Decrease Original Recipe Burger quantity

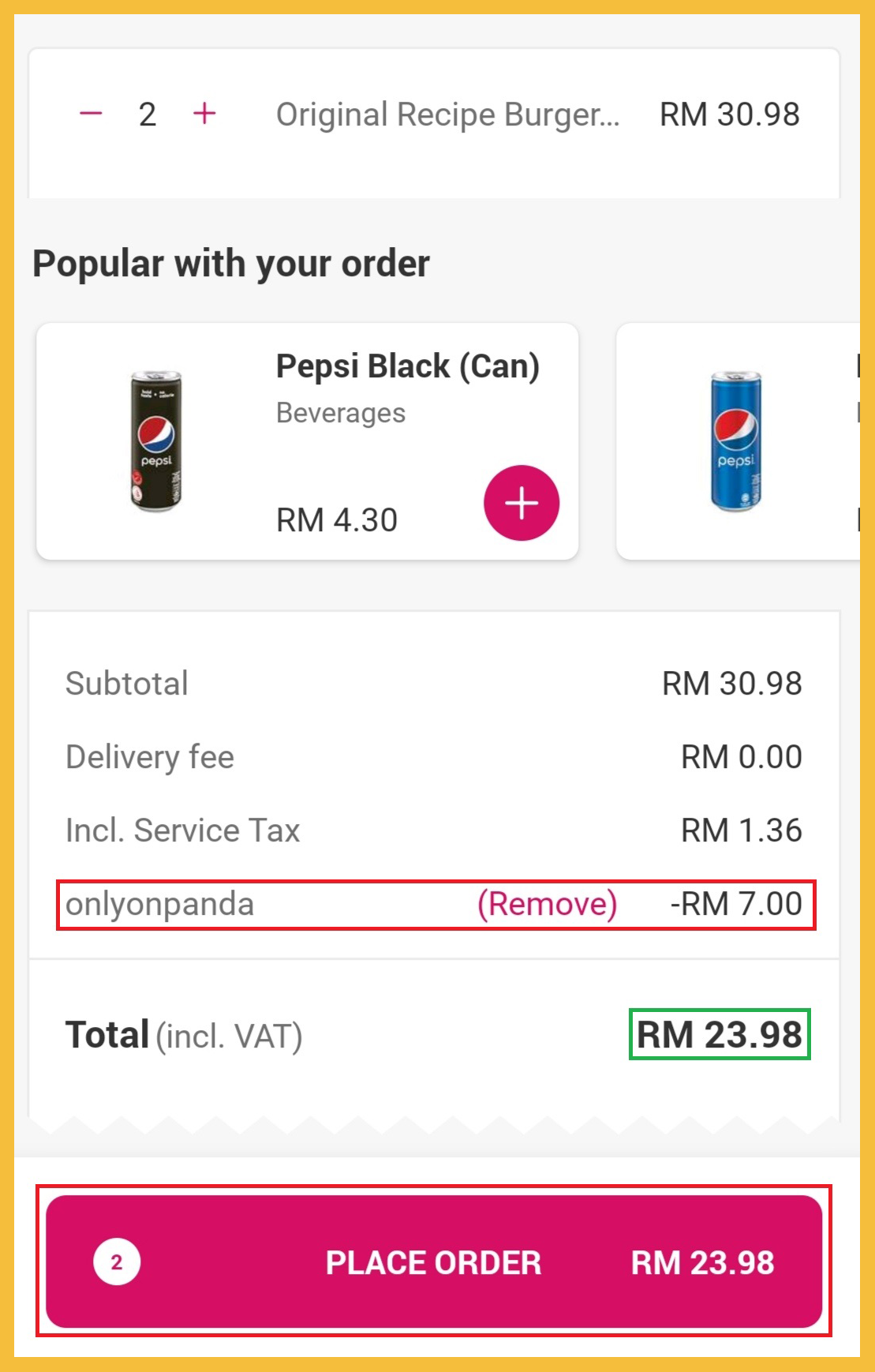(91, 114)
